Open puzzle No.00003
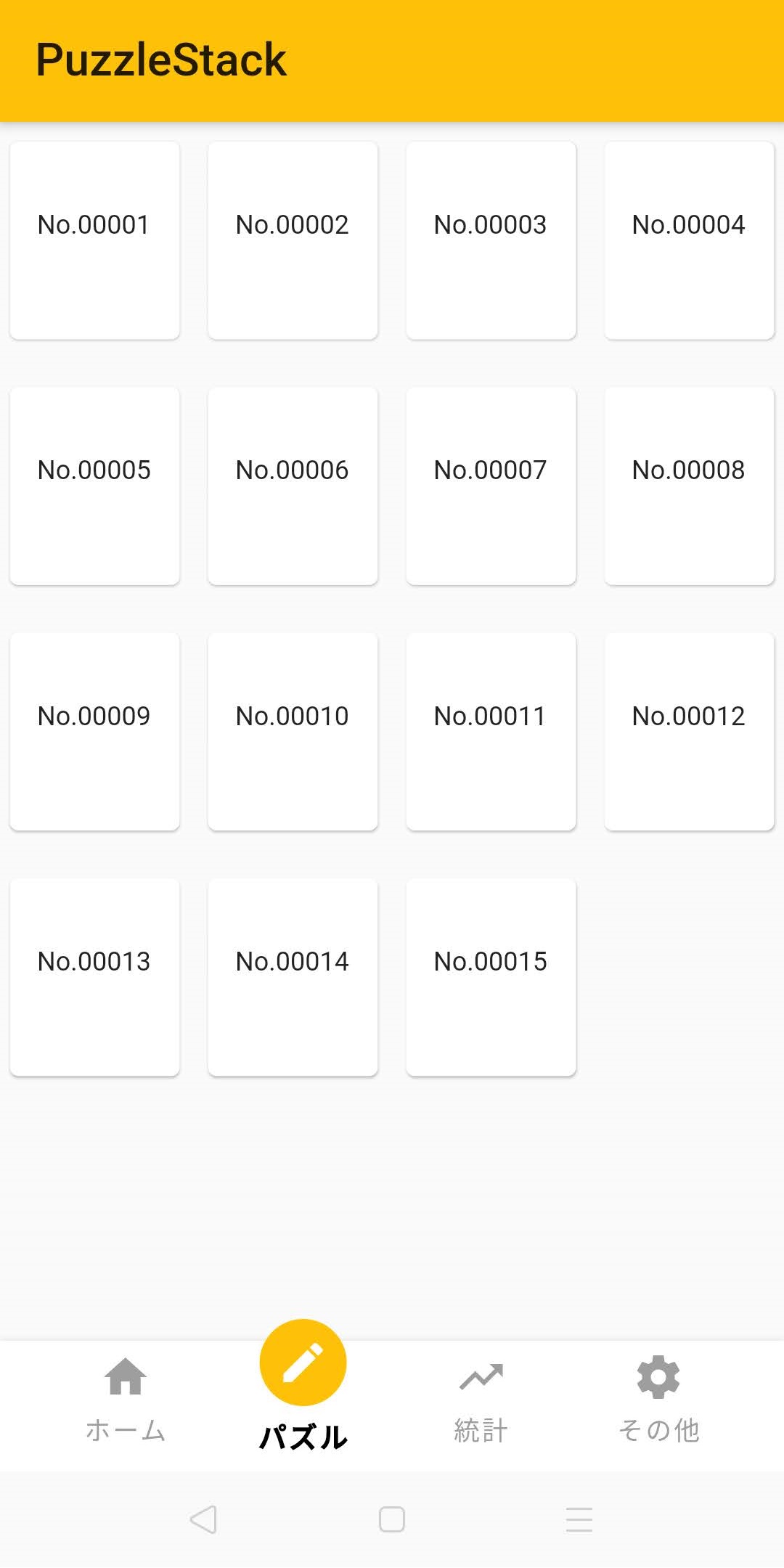This screenshot has width=784, height=1568. 491,240
